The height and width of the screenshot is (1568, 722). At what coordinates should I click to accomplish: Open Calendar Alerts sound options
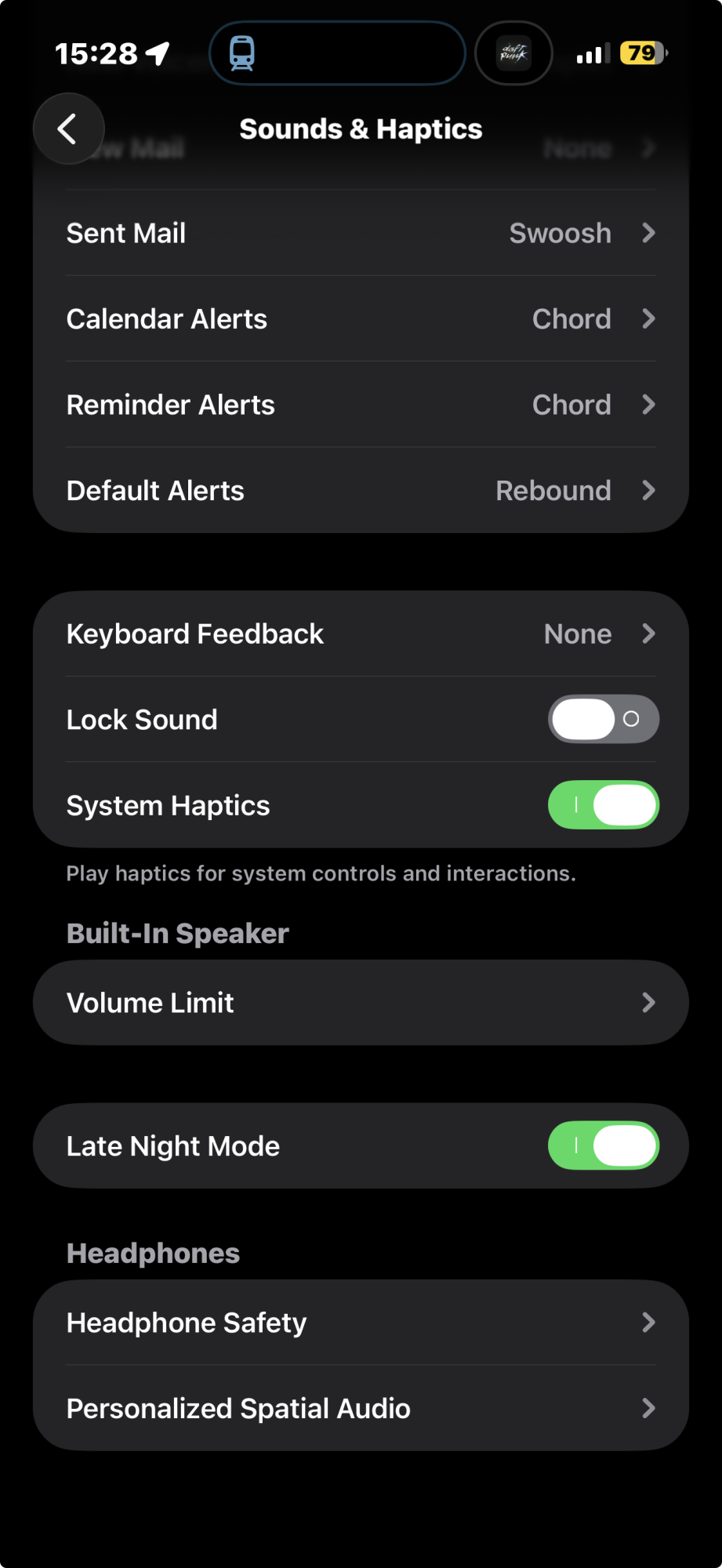[x=361, y=319]
